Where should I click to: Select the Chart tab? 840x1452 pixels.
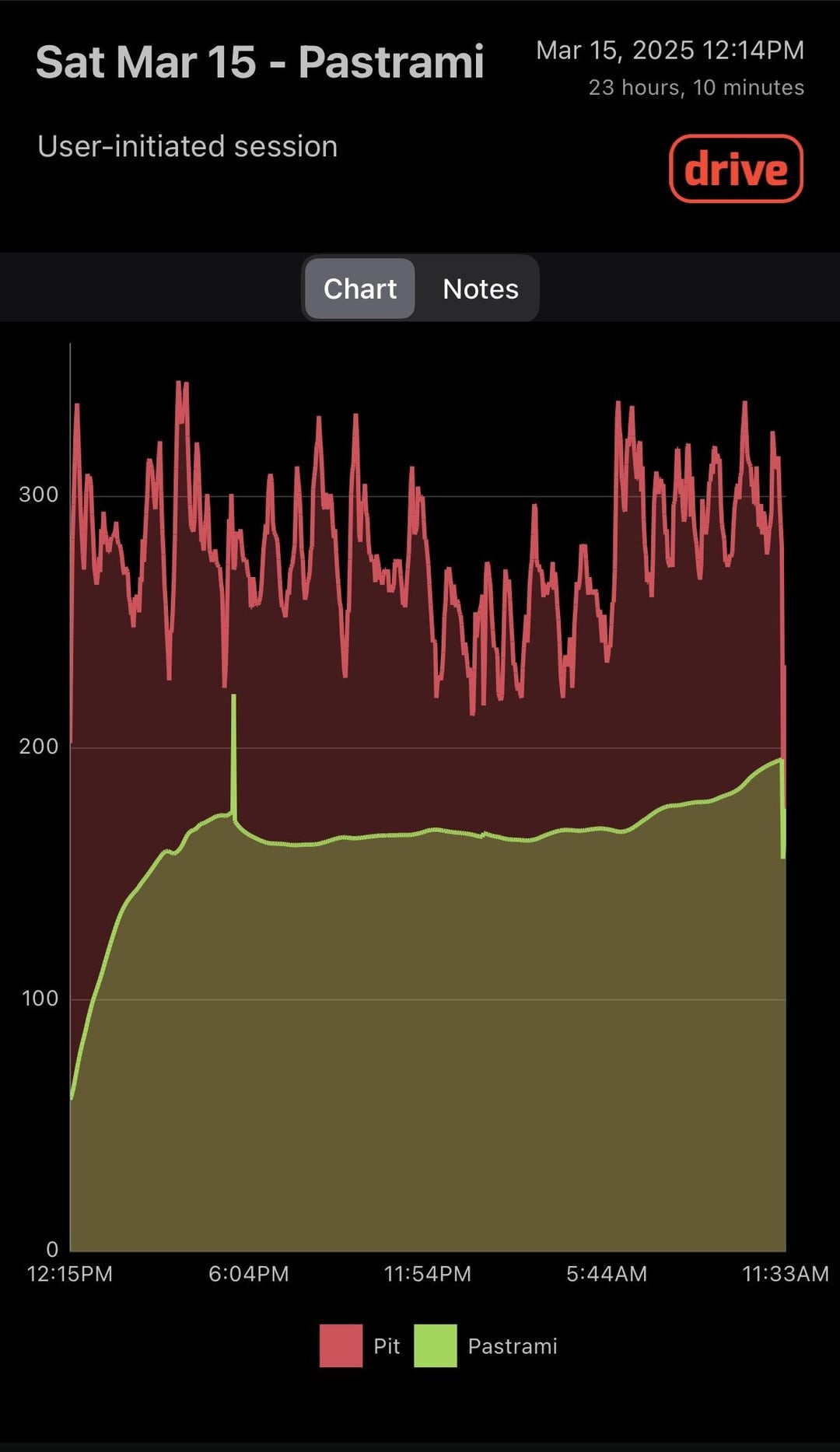tap(360, 289)
